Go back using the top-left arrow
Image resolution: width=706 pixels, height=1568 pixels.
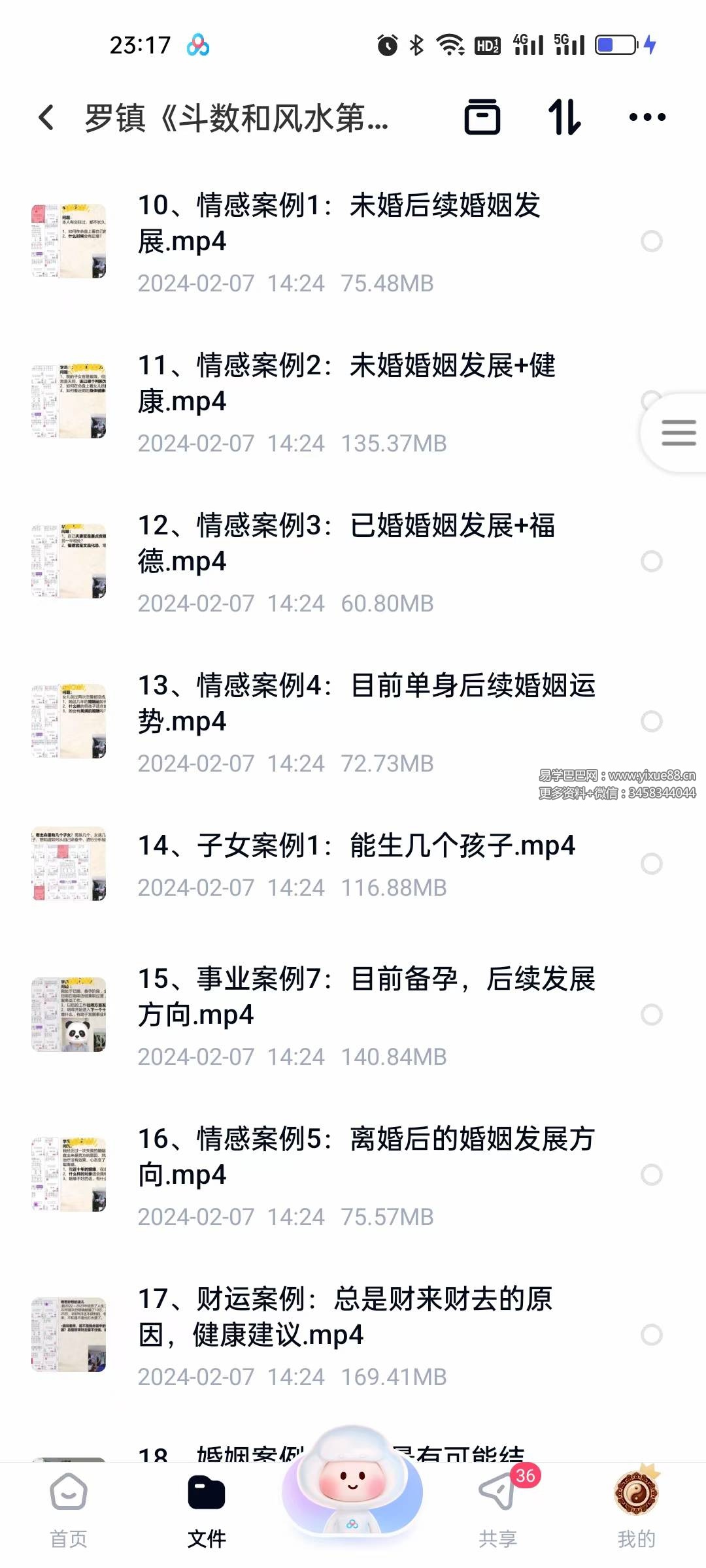pos(46,118)
